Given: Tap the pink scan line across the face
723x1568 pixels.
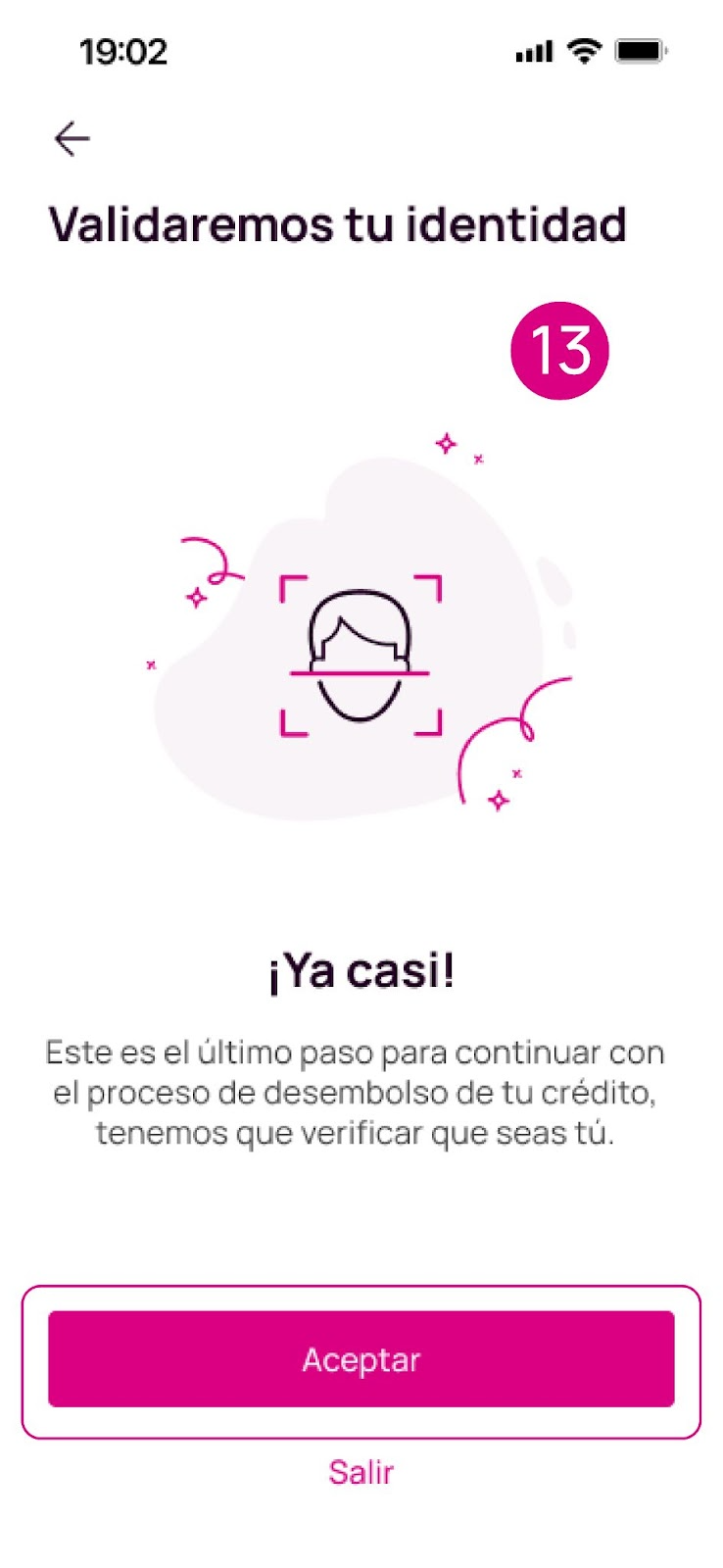Looking at the screenshot, I should (361, 673).
